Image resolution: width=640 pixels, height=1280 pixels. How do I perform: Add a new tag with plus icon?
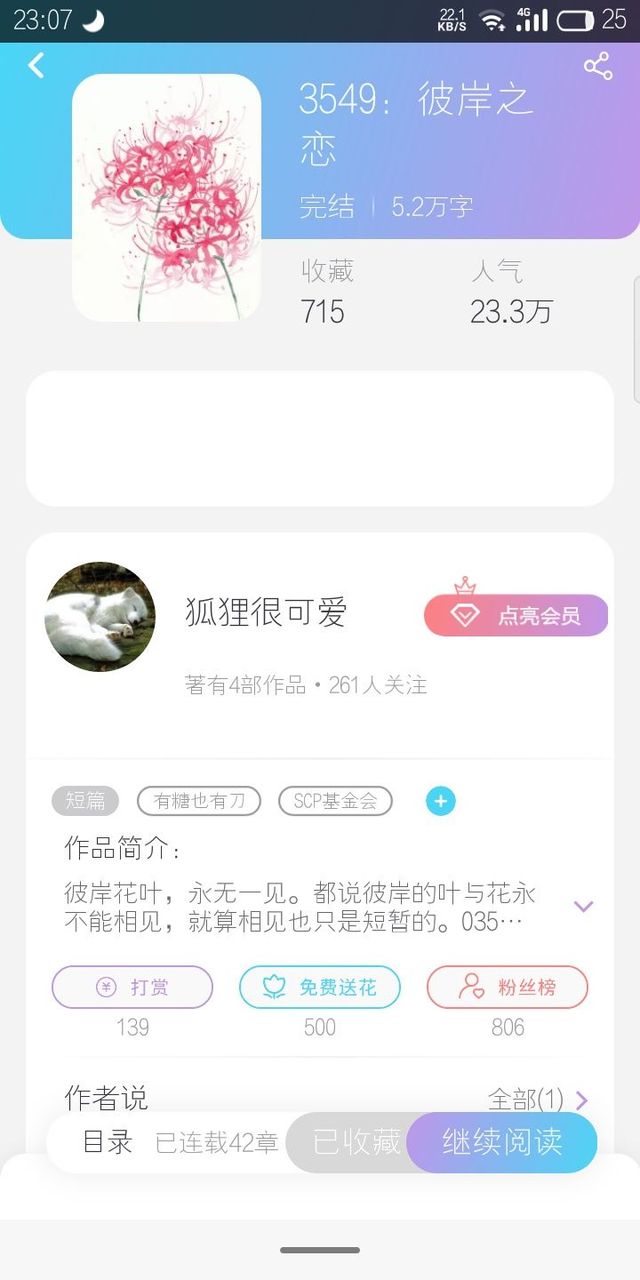coord(441,801)
